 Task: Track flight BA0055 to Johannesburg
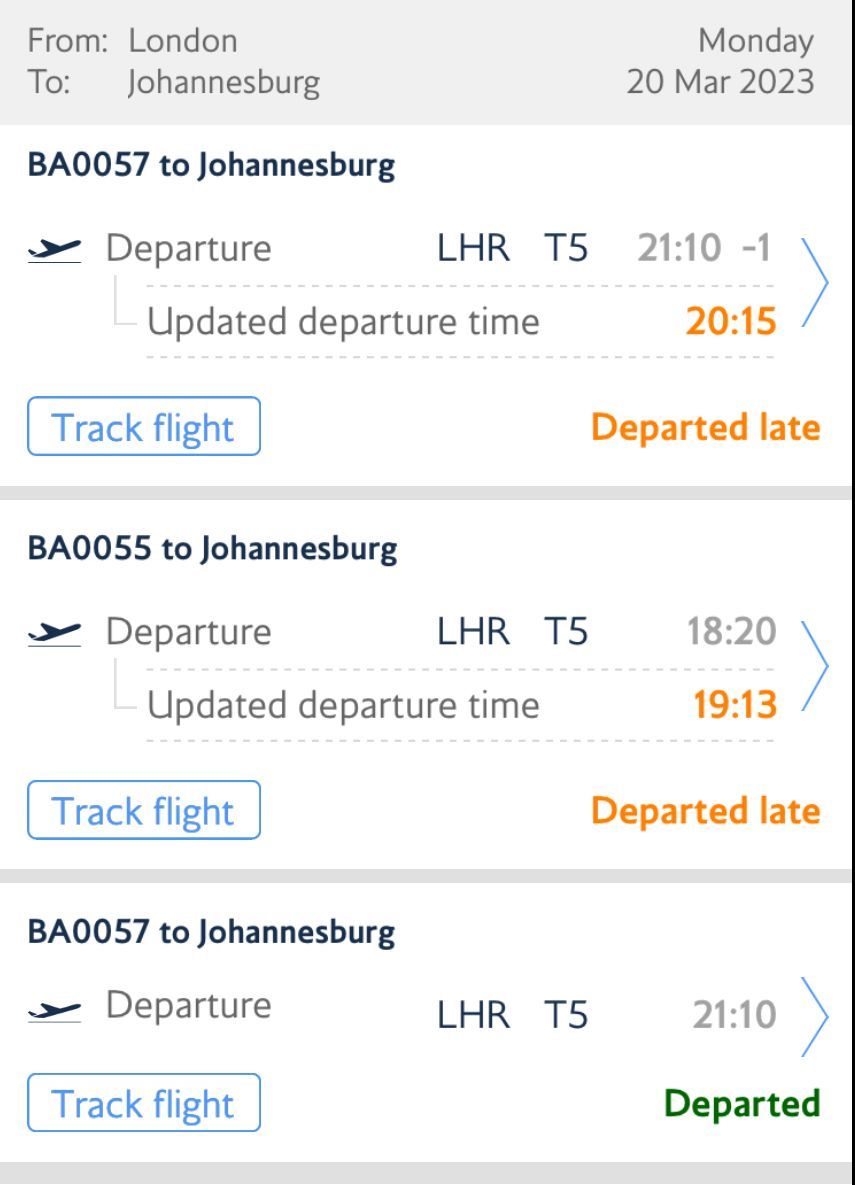pos(144,811)
